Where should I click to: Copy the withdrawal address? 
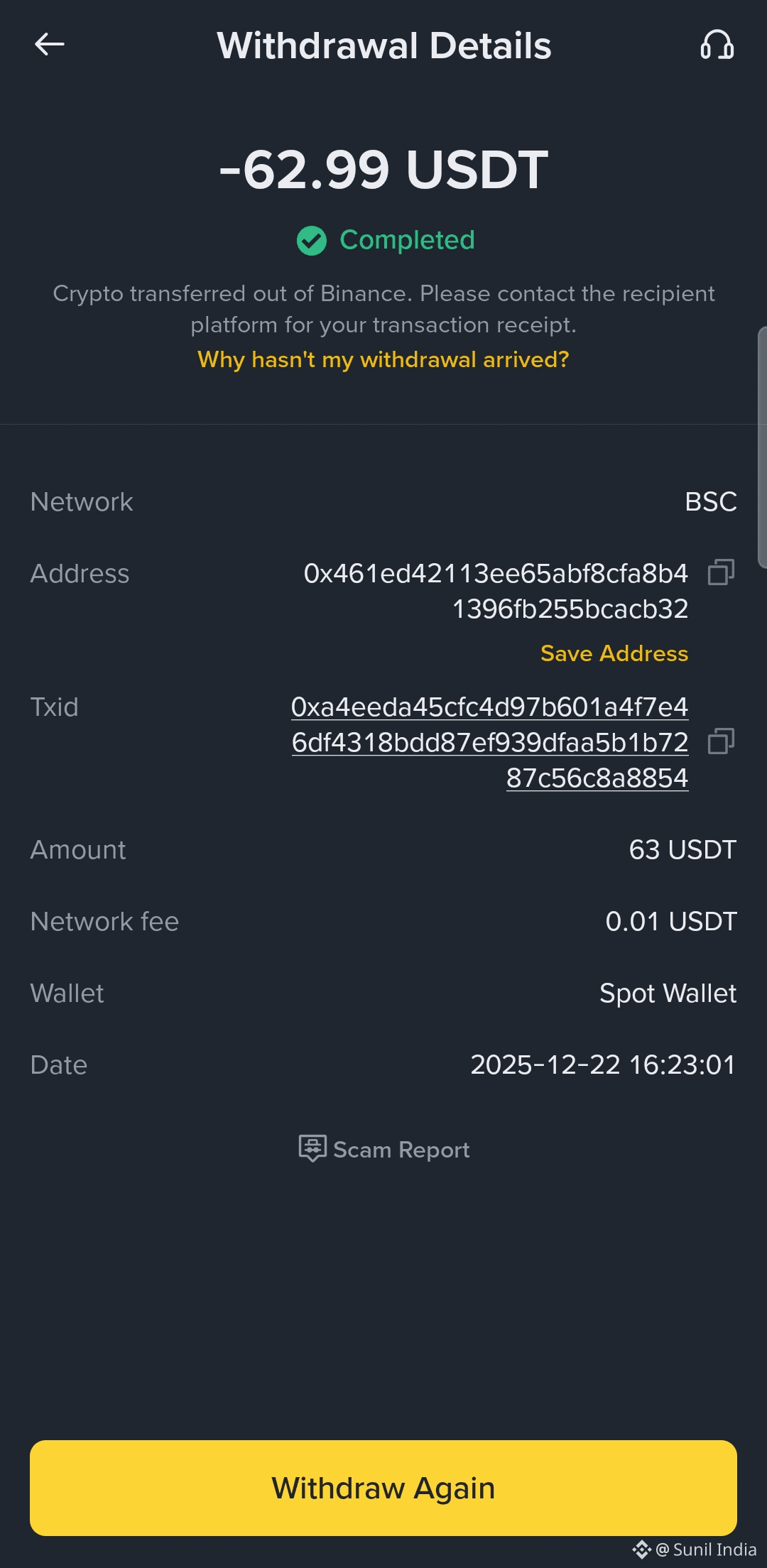pos(721,572)
